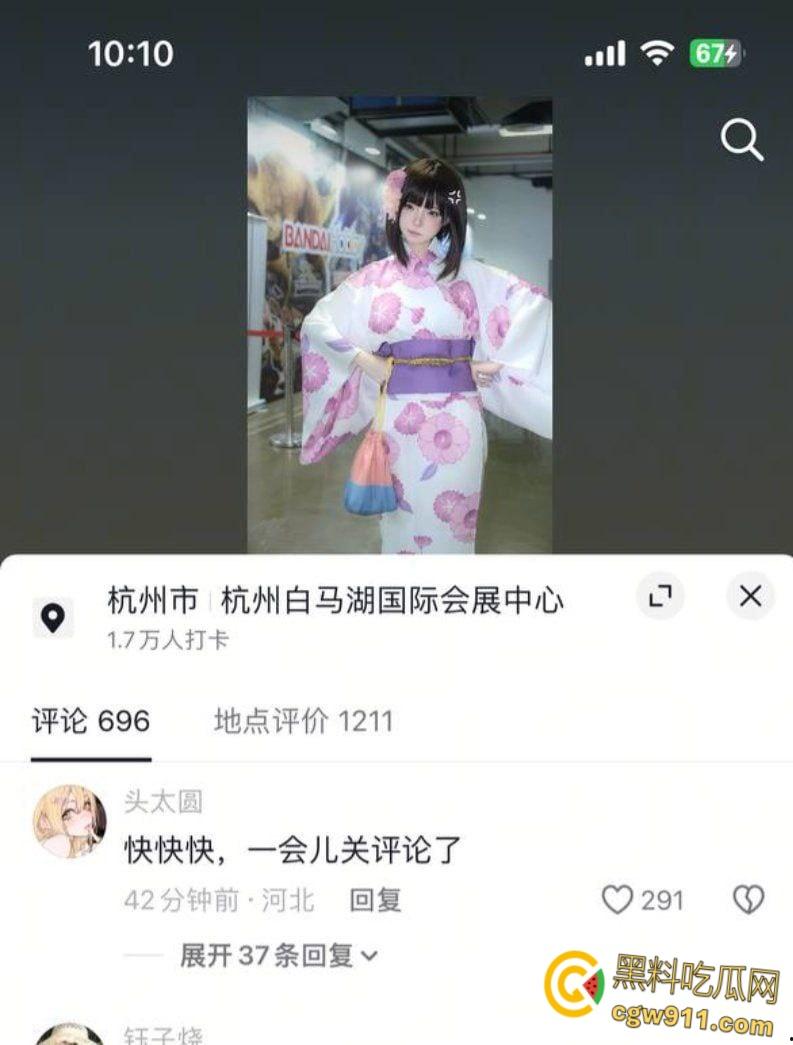Tap the Wi-Fi icon in the status bar
Viewport: 793px width, 1045px height.
pos(655,53)
